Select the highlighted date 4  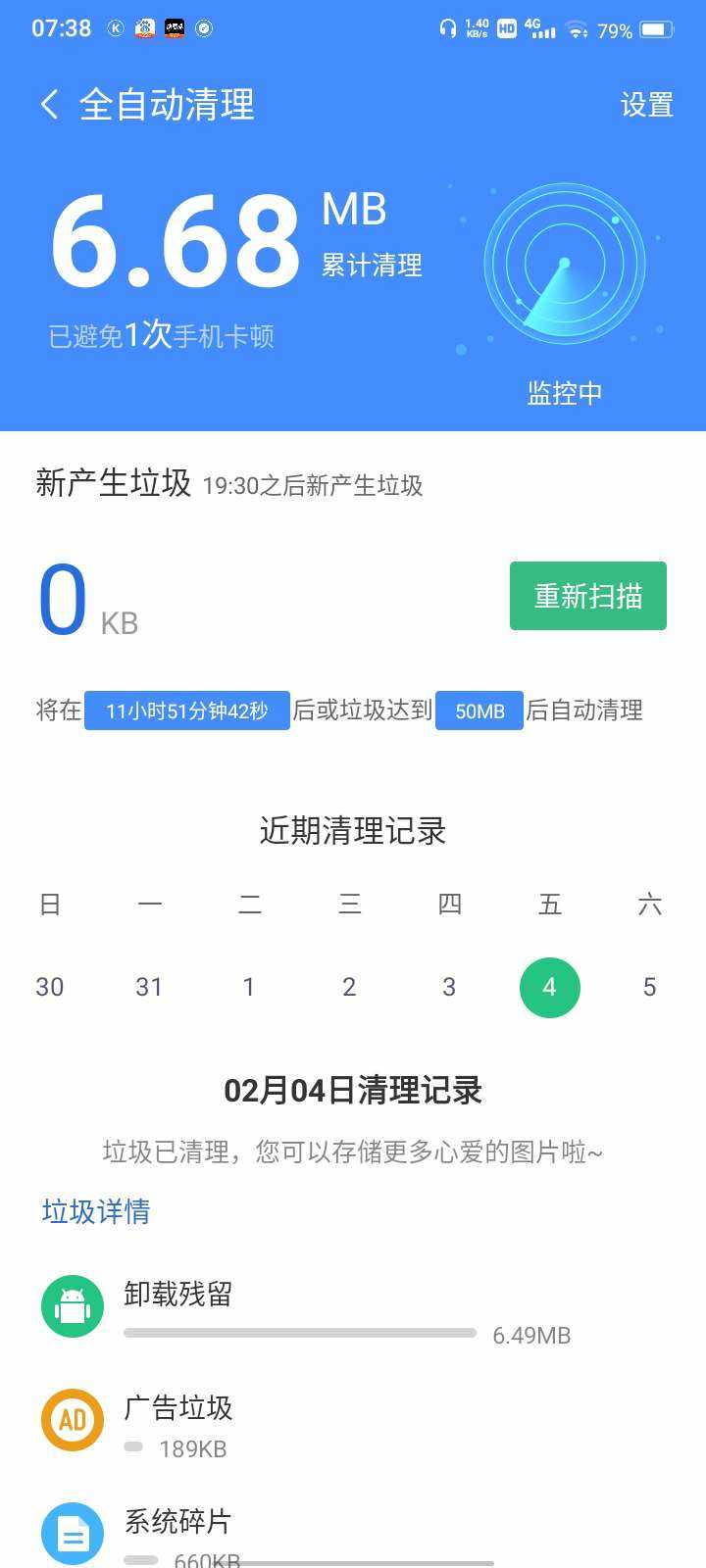click(549, 987)
